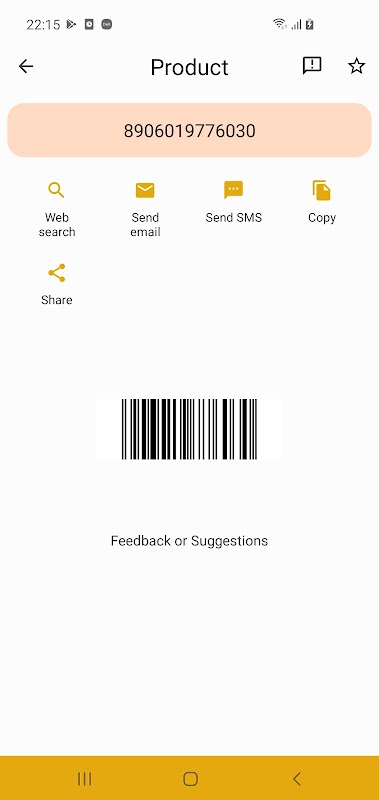Copy the barcode number
Screen dimensions: 379x800
coord(322,202)
